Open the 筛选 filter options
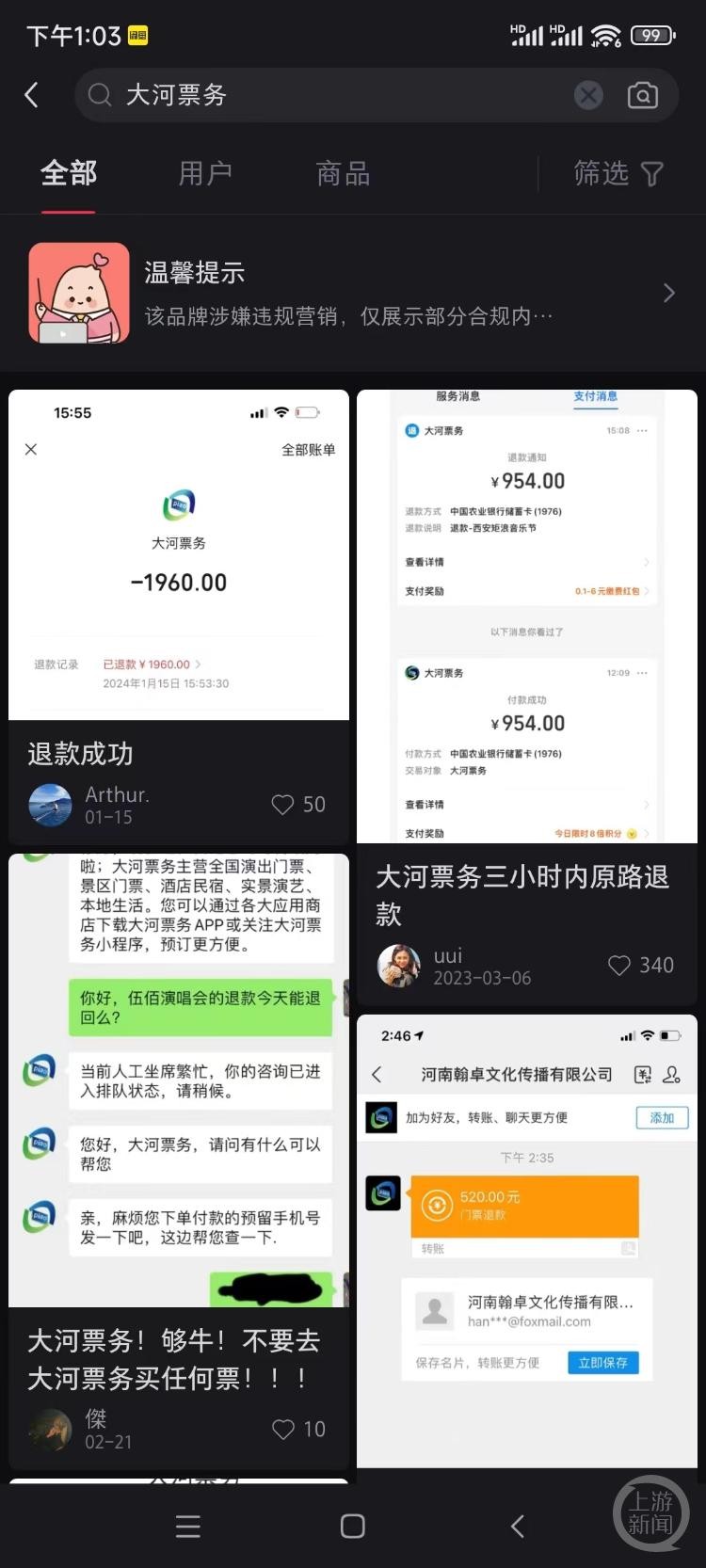This screenshot has width=706, height=1568. 618,173
